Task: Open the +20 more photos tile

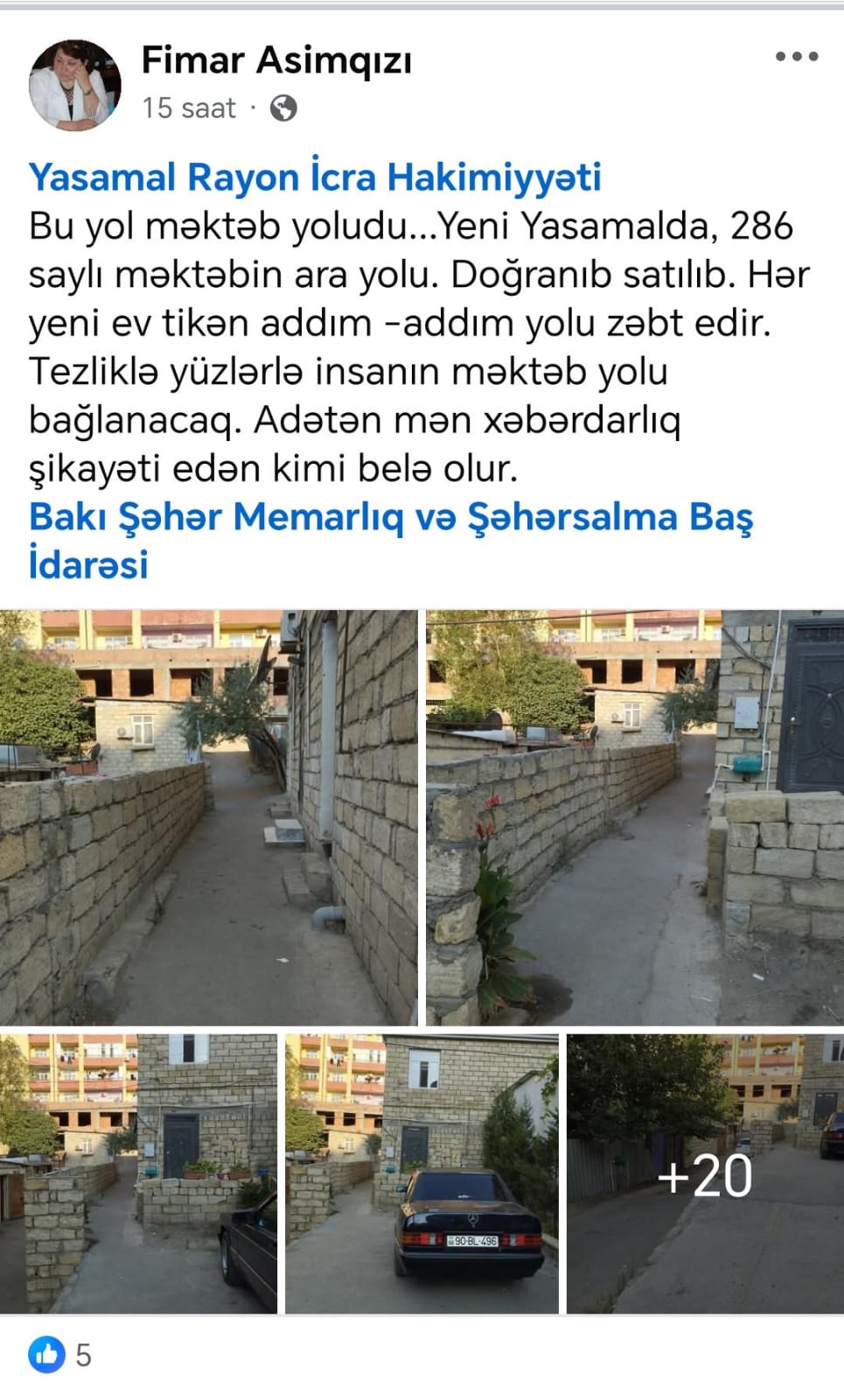Action: click(x=705, y=1173)
